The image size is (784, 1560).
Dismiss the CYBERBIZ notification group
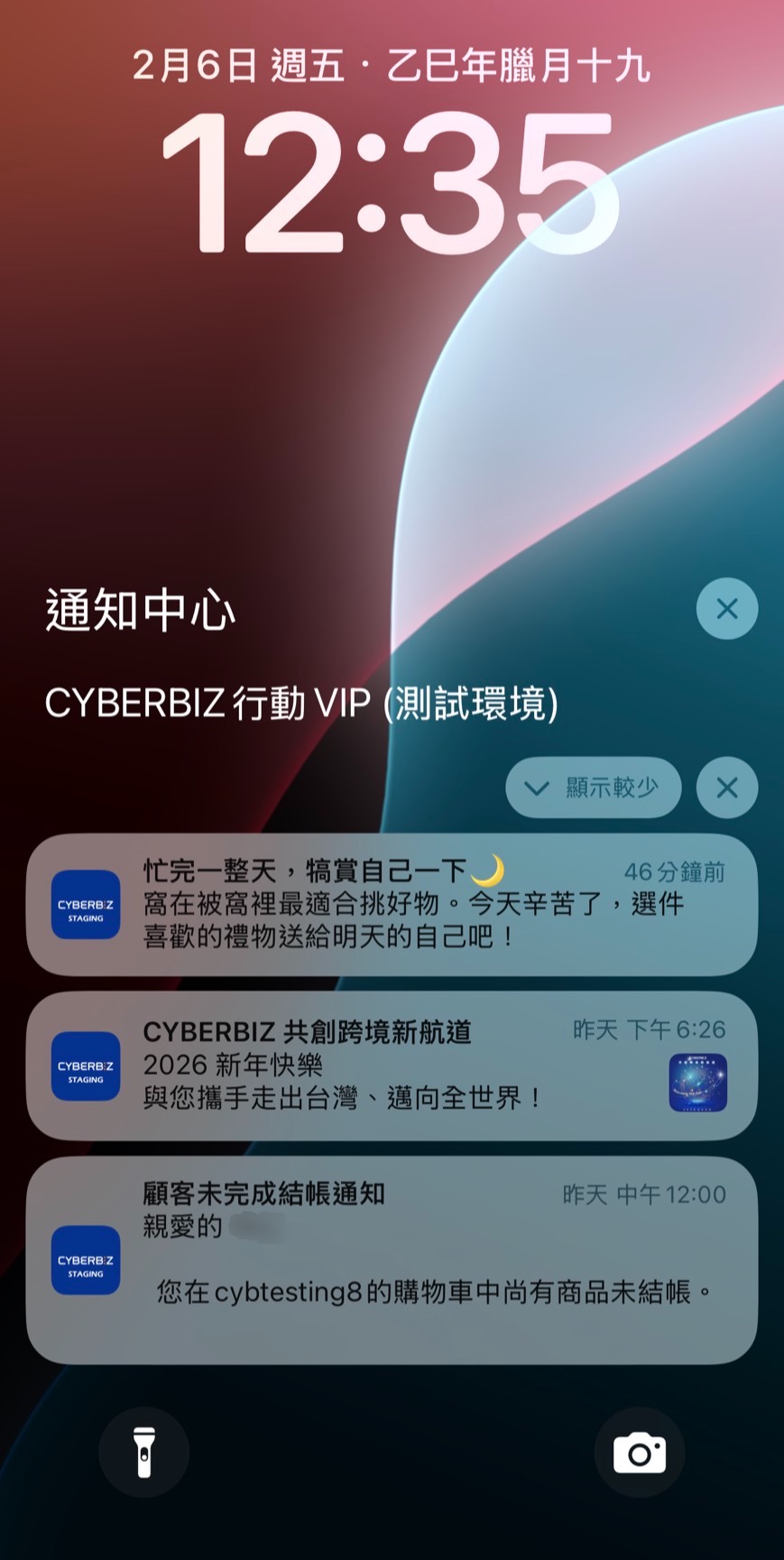click(726, 788)
